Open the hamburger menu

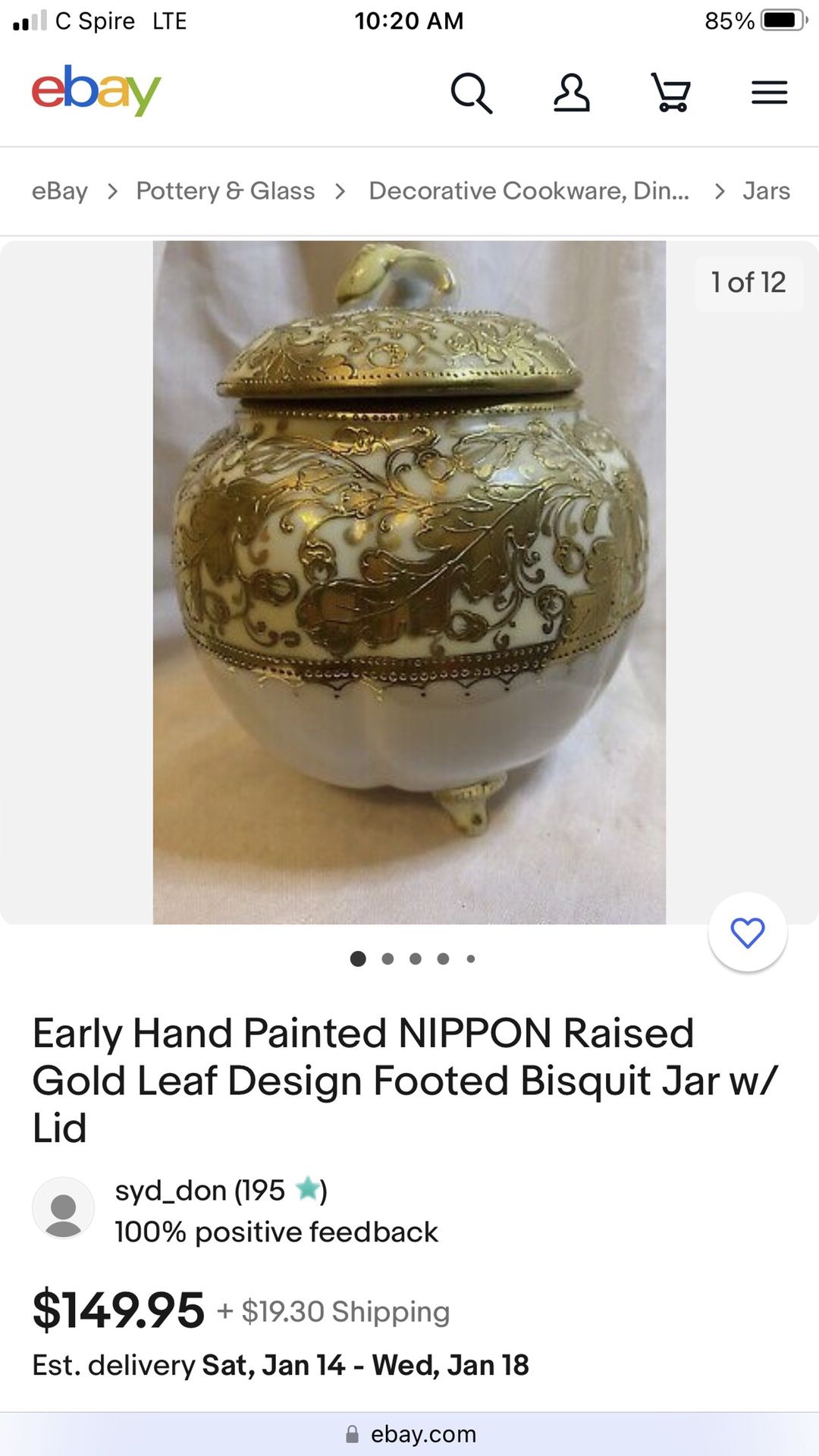click(769, 93)
